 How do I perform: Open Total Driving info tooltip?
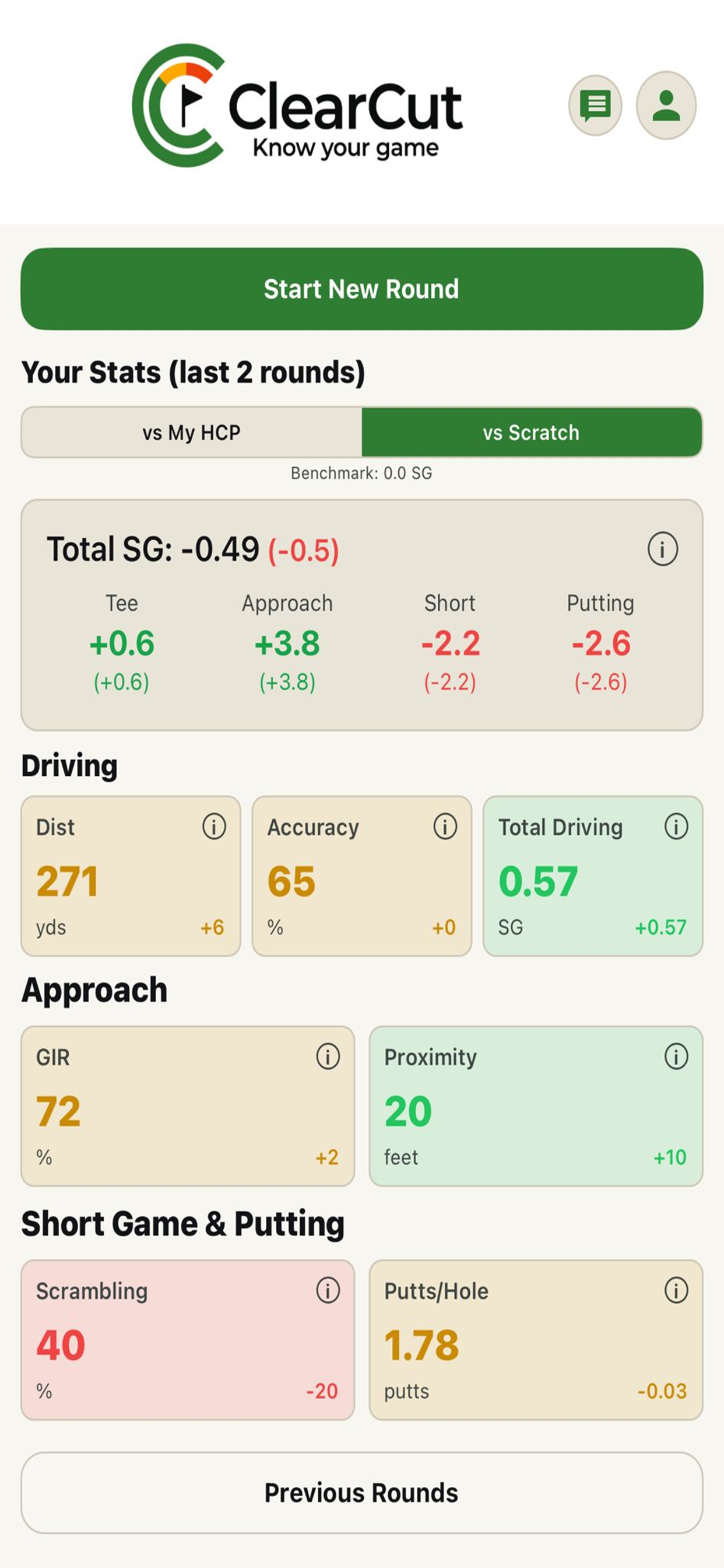click(676, 827)
